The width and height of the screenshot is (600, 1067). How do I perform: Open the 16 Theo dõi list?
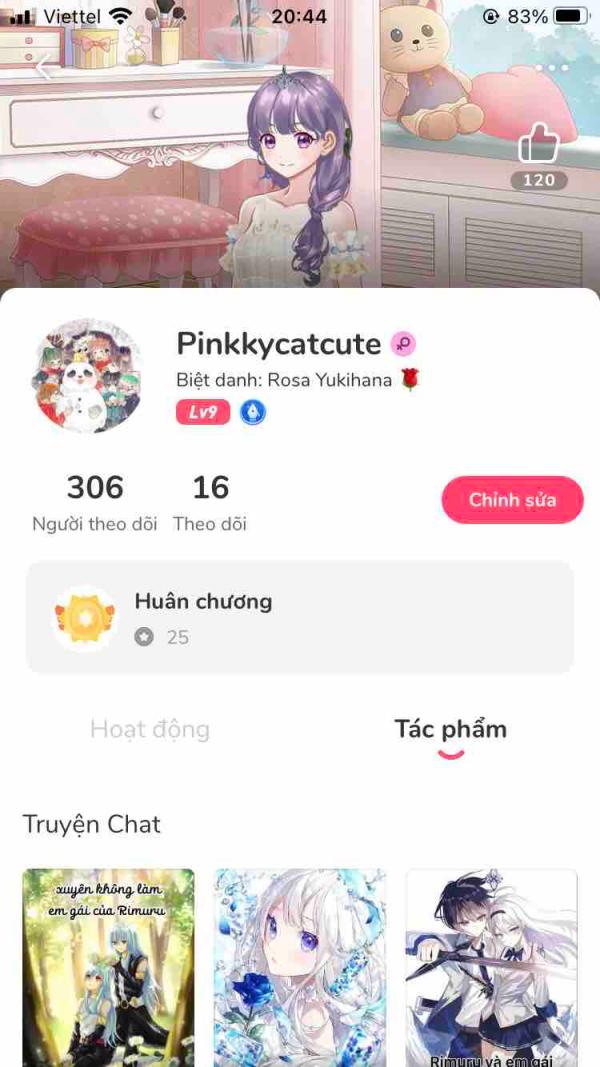pos(210,502)
